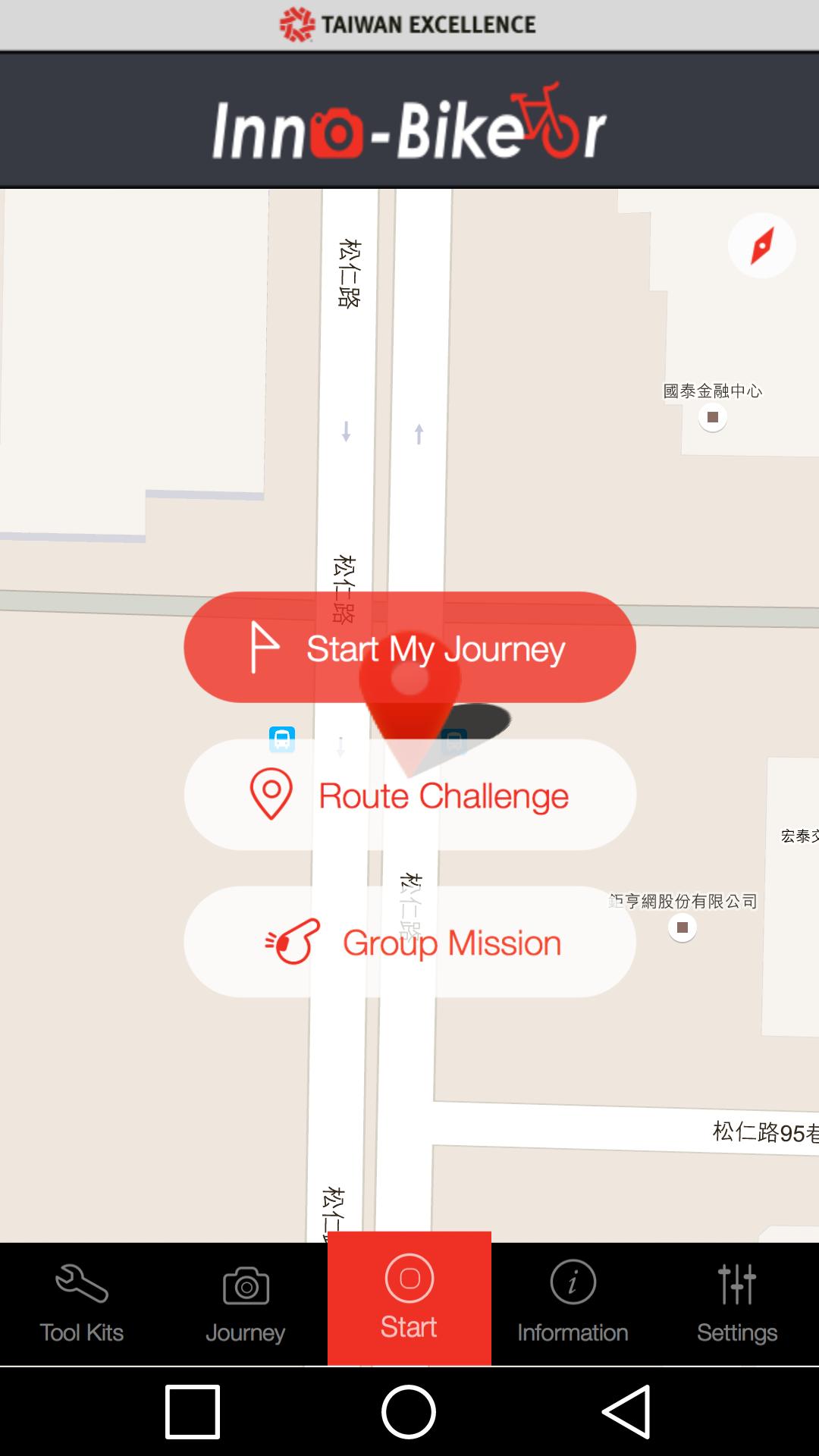
Task: Open Route Challenge
Action: (x=409, y=795)
